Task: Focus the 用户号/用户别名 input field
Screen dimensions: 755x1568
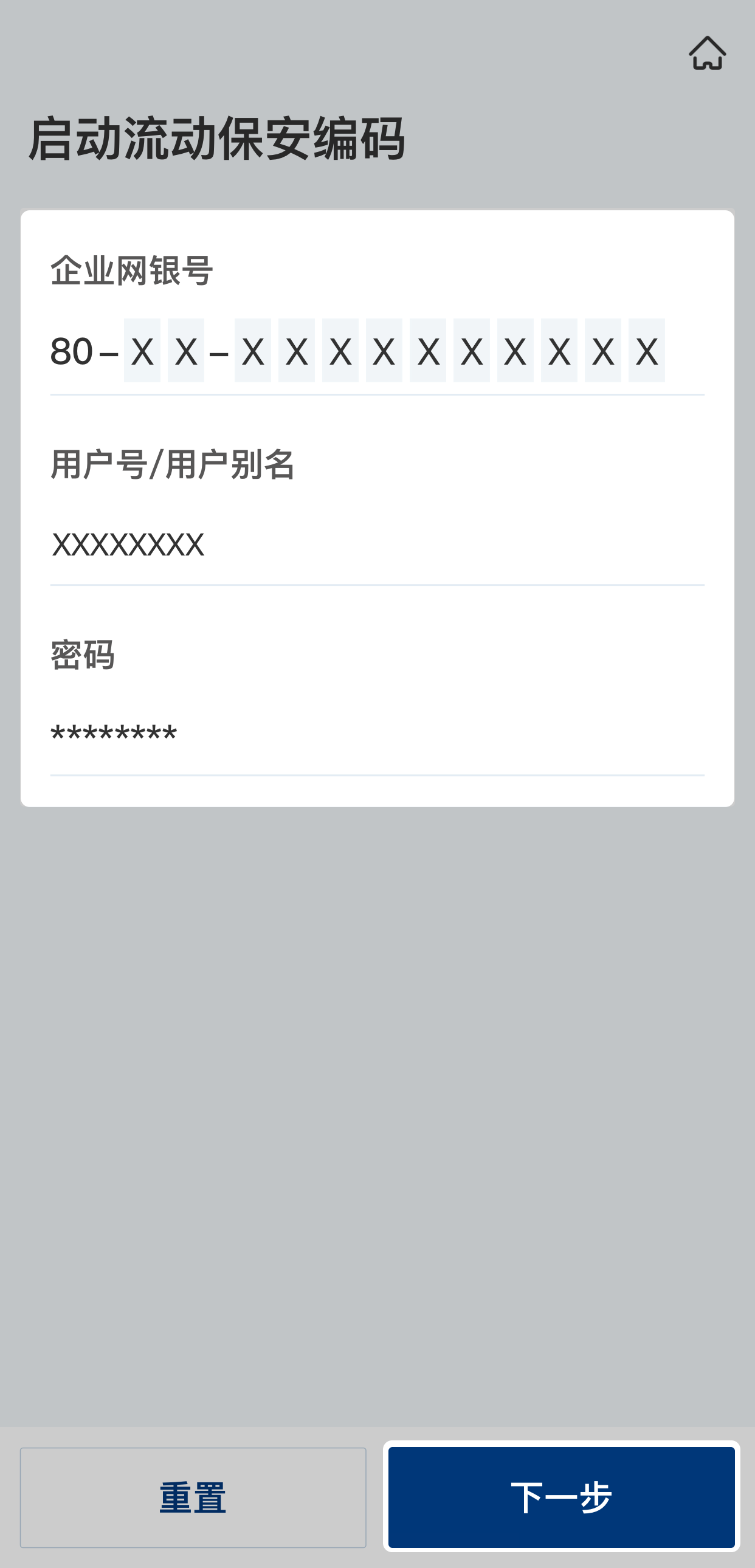Action: coord(376,545)
